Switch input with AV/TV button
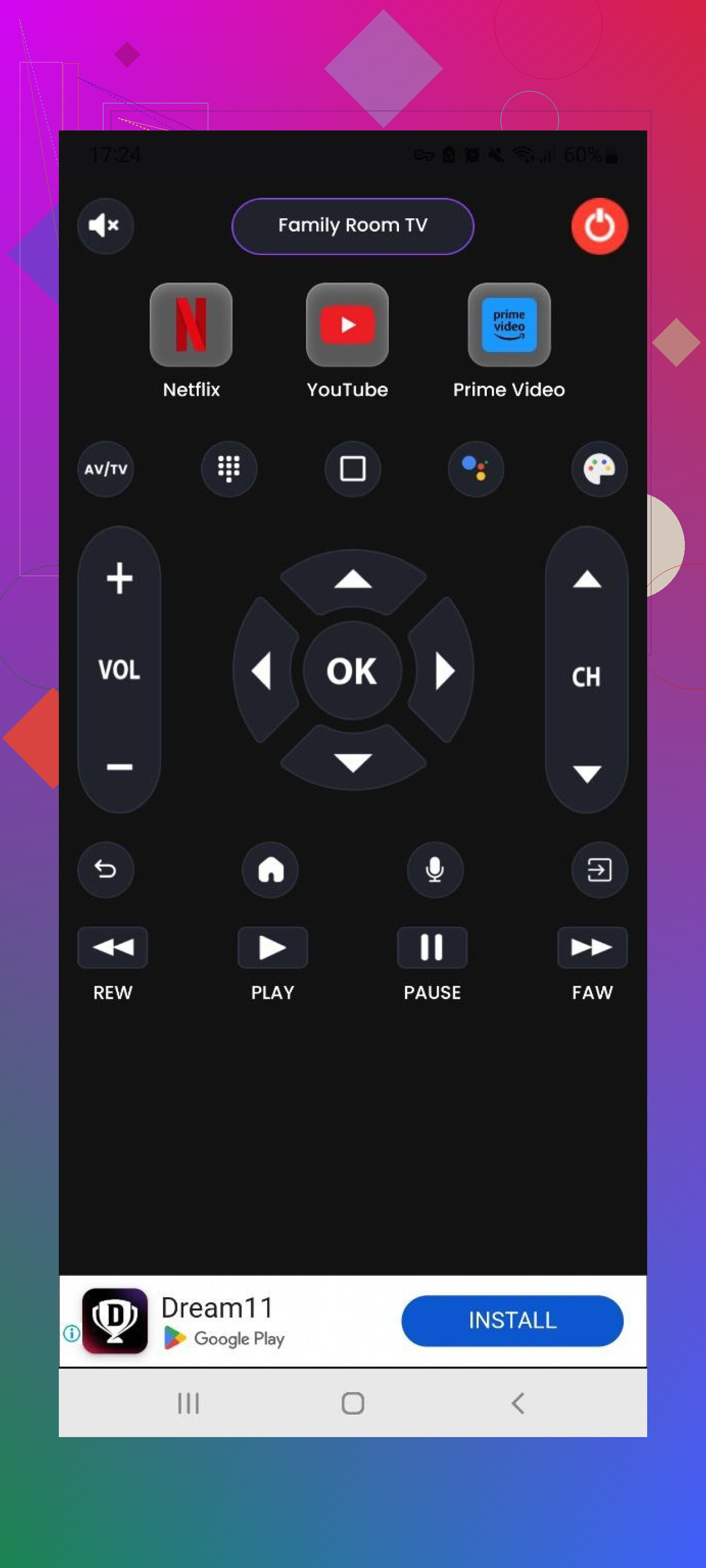Screen dimensions: 706x1568 pos(105,469)
